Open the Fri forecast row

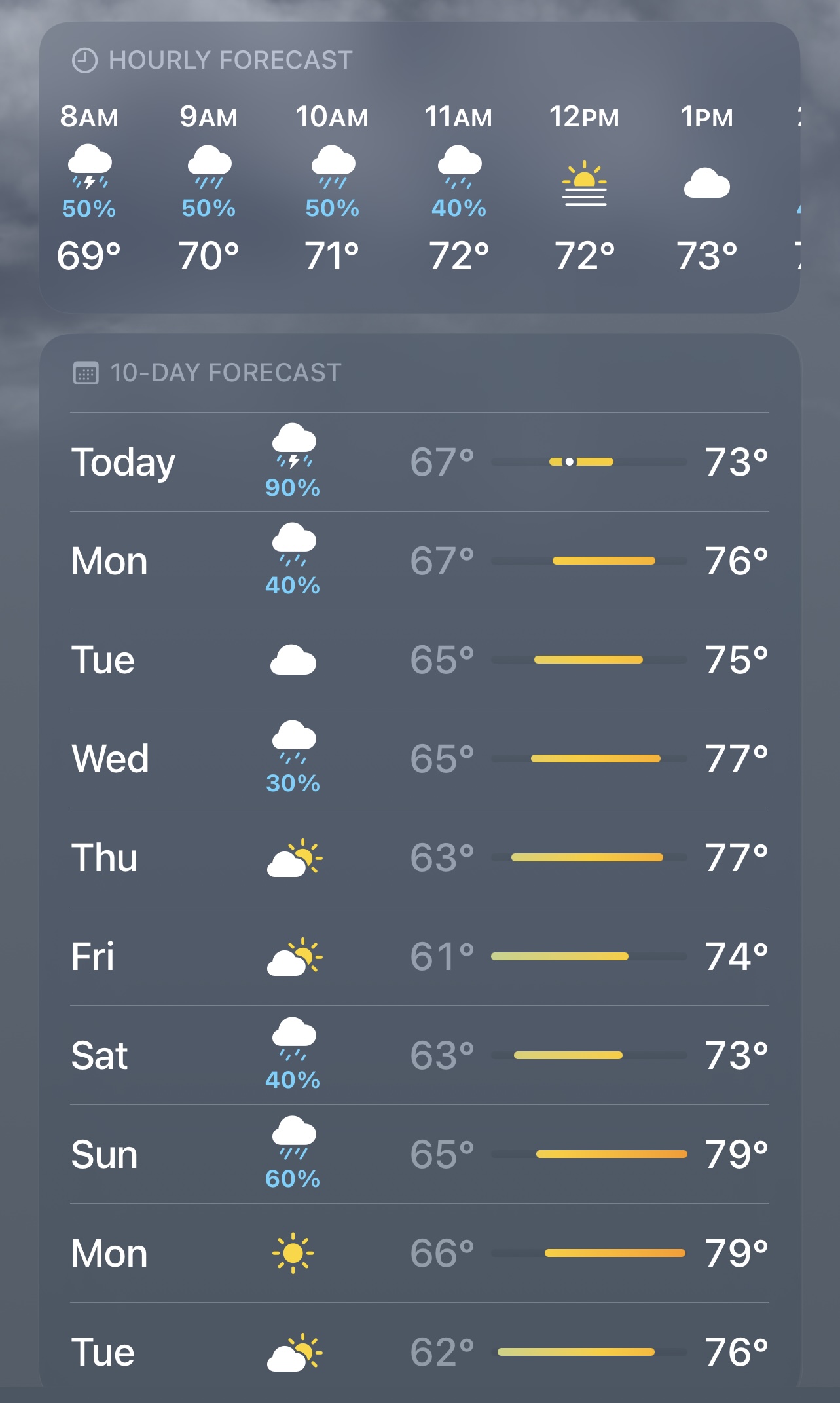419,957
